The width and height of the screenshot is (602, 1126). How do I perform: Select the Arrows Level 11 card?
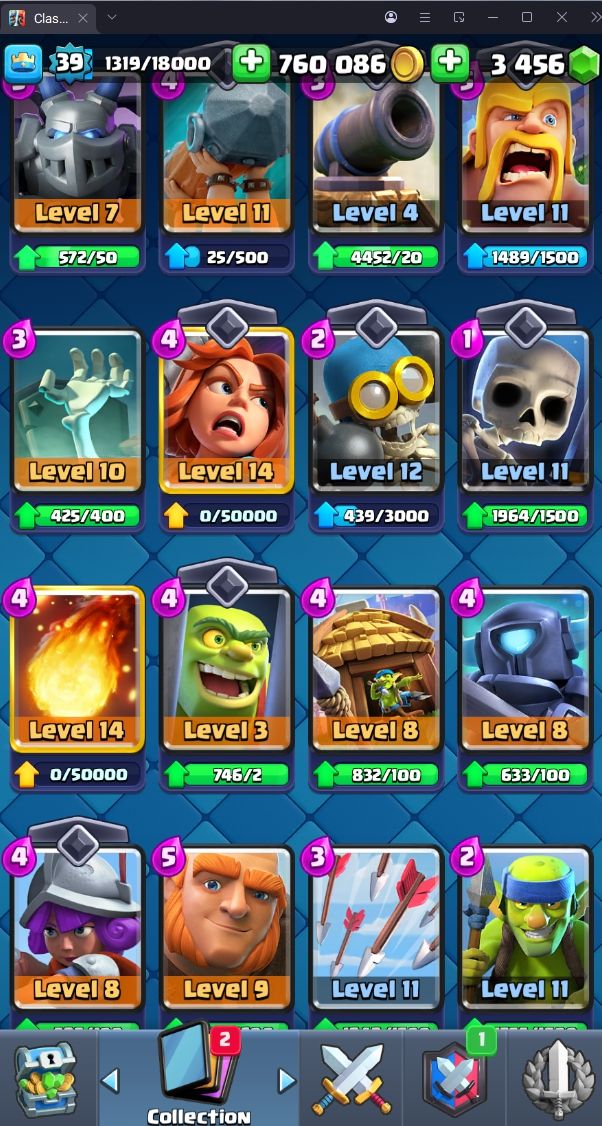(375, 928)
